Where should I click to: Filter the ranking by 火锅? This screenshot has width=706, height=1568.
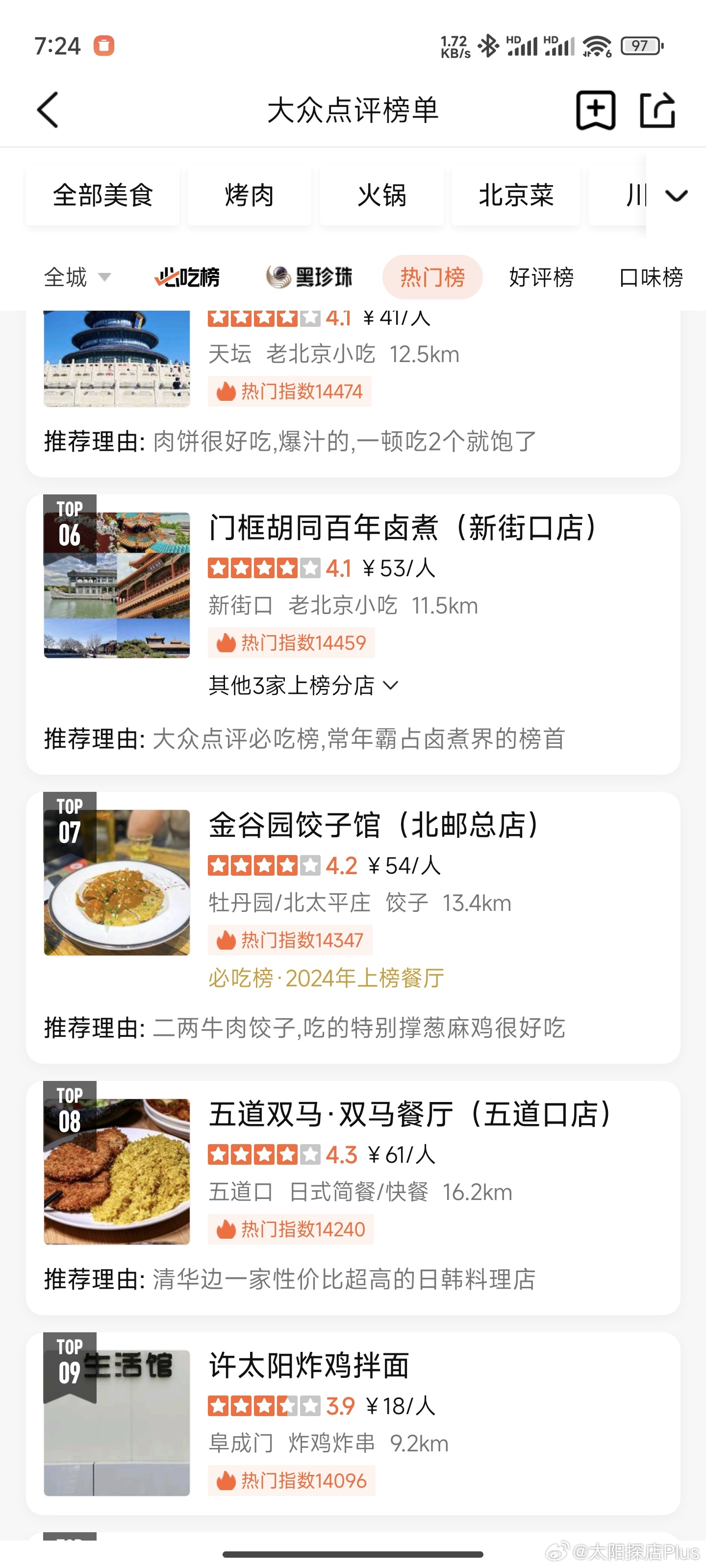point(381,196)
